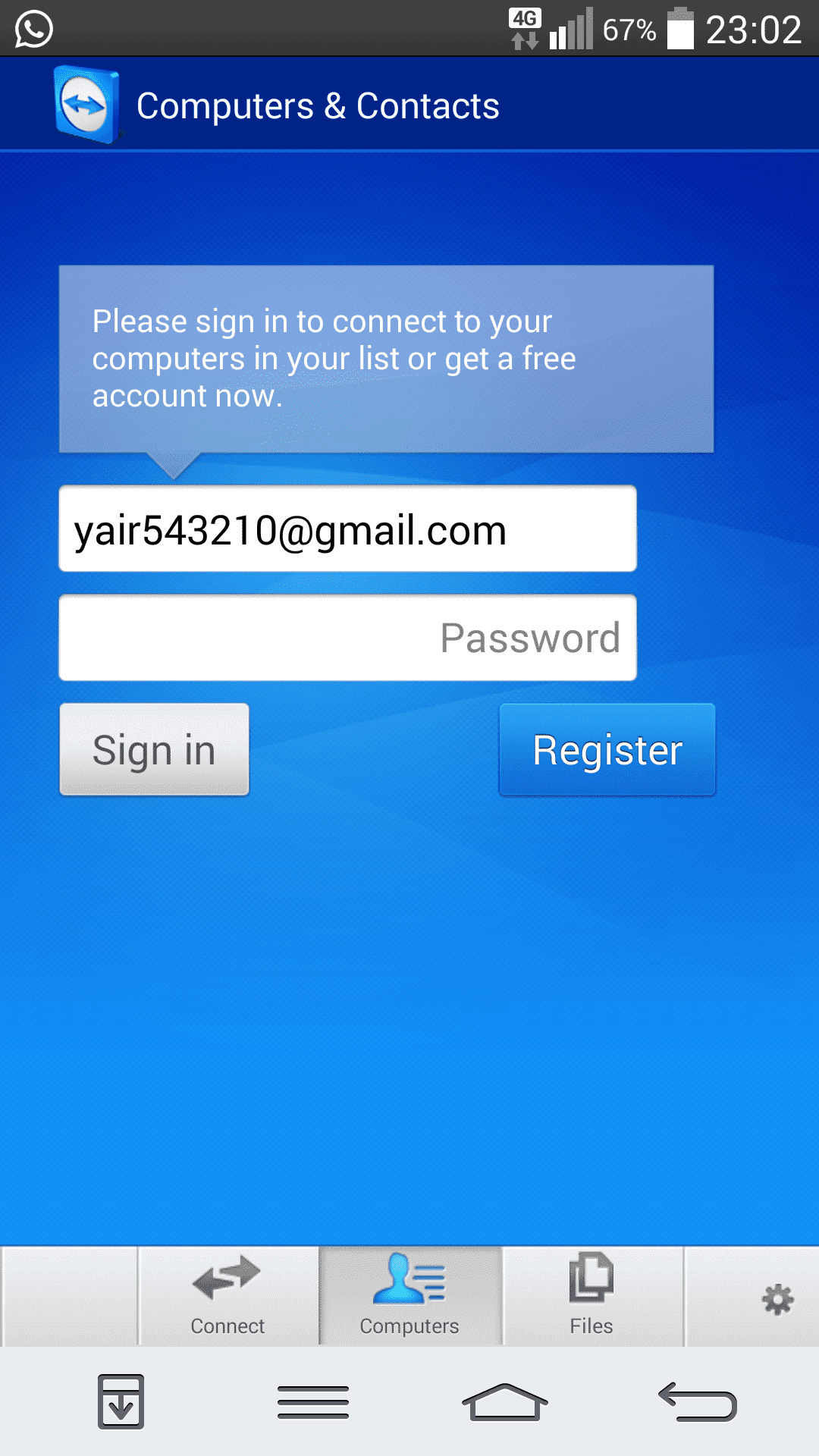Viewport: 819px width, 1456px height.
Task: Go back with the system back button
Action: [698, 1401]
